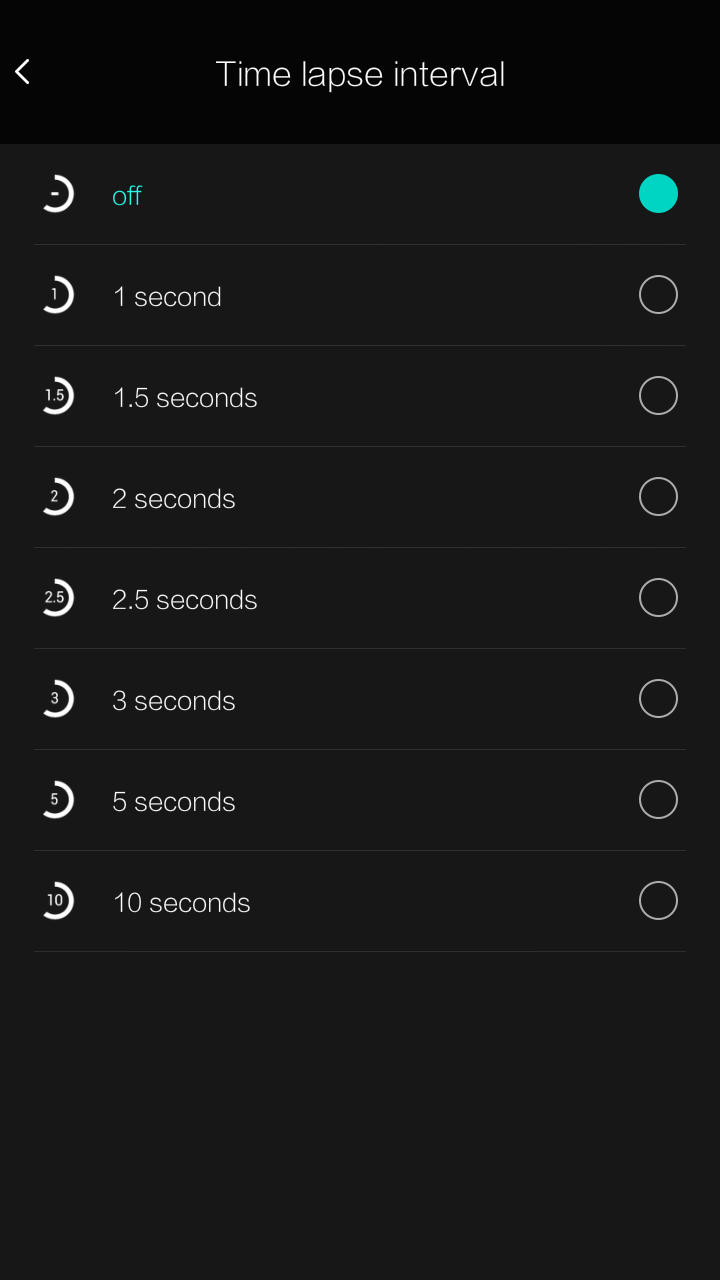Choose the 3 seconds option
The width and height of the screenshot is (720, 1280).
coord(657,699)
